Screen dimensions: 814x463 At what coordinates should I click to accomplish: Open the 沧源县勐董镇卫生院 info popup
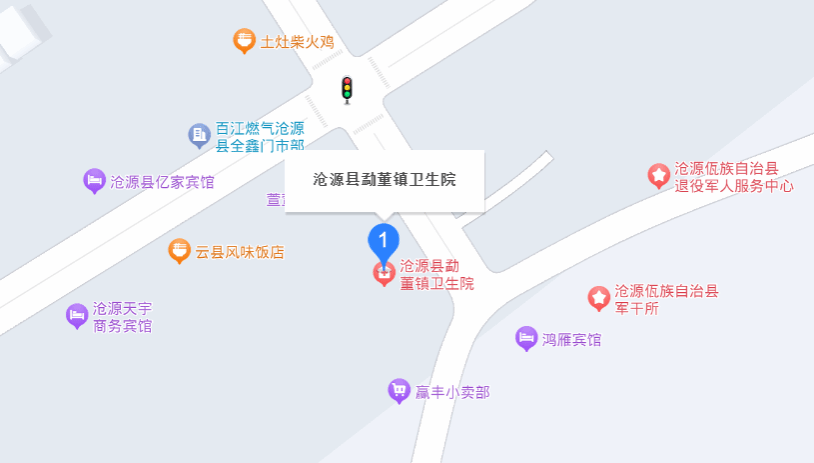pyautogui.click(x=384, y=180)
